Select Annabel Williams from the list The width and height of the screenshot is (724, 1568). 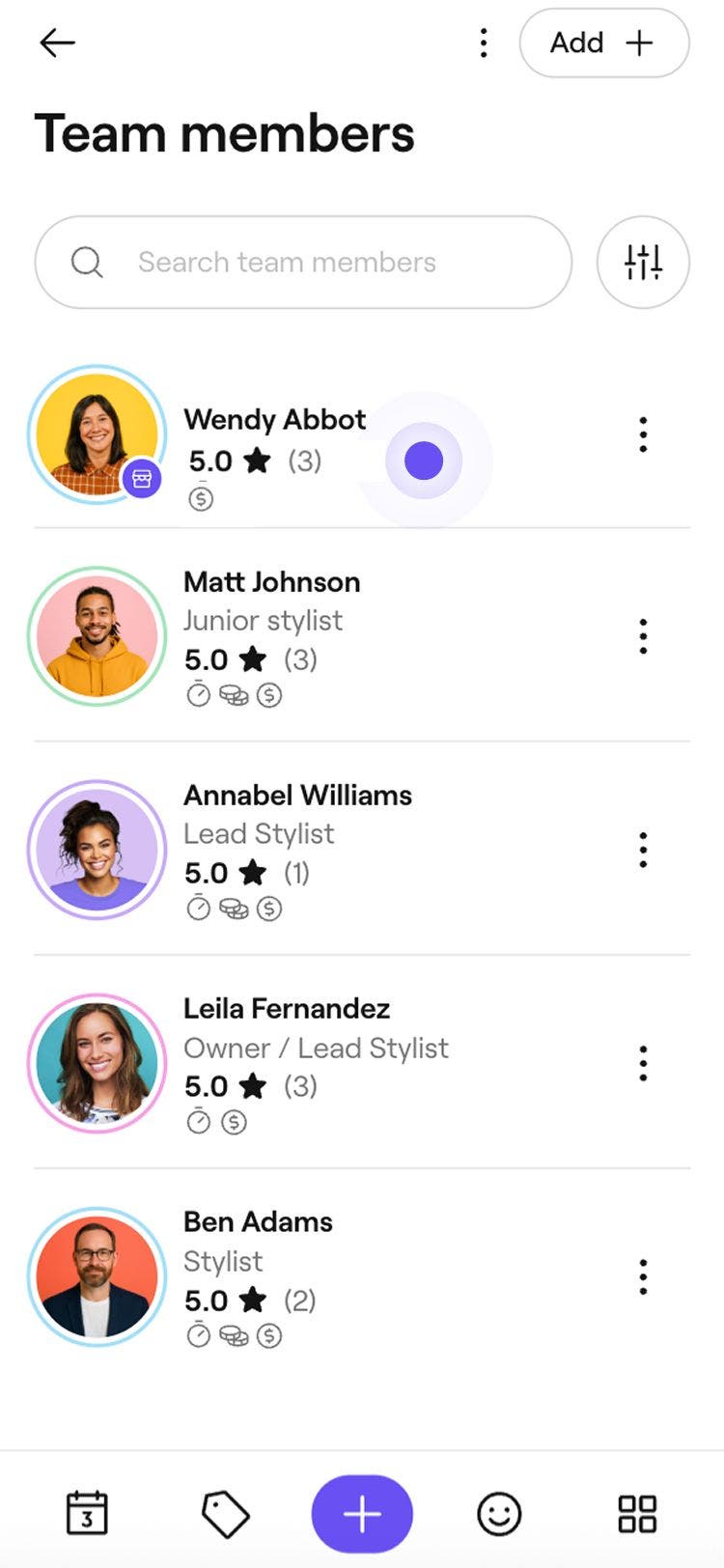click(x=297, y=797)
